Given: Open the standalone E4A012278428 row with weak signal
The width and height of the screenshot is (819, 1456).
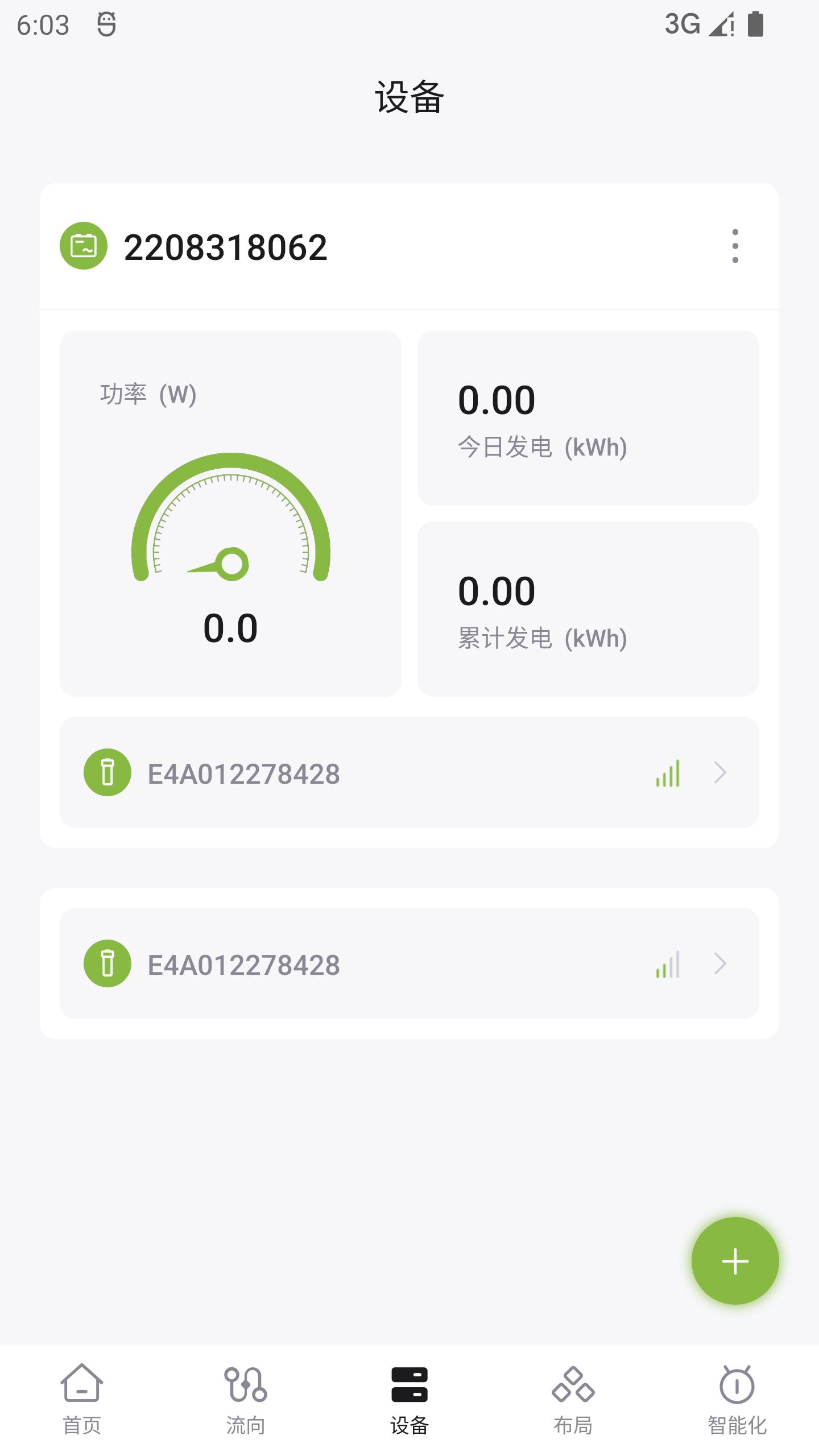Looking at the screenshot, I should (x=409, y=963).
